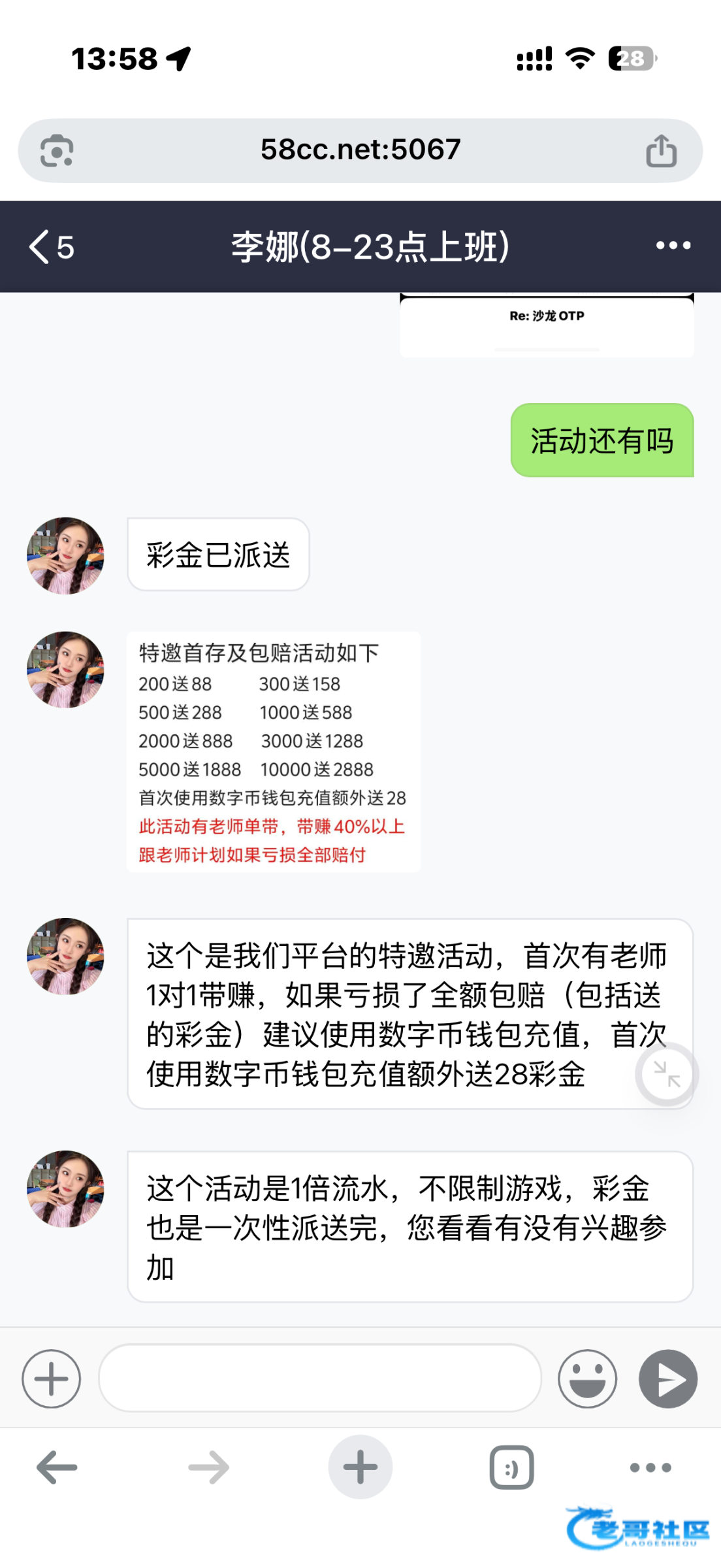
Task: Focus the message text input field
Action: click(x=320, y=1379)
